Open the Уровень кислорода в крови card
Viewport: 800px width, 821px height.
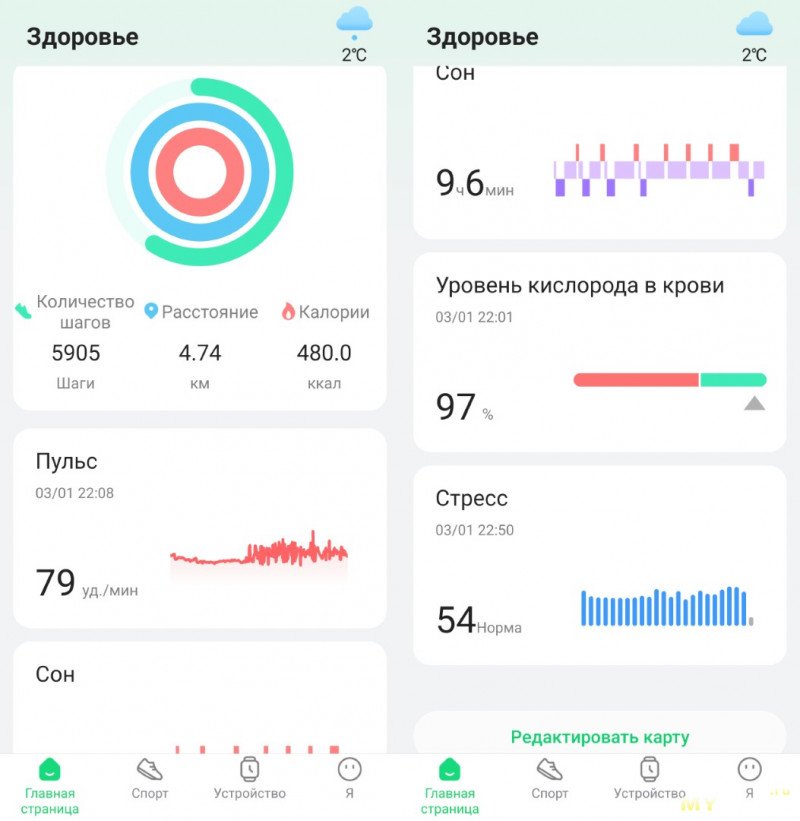click(x=599, y=352)
